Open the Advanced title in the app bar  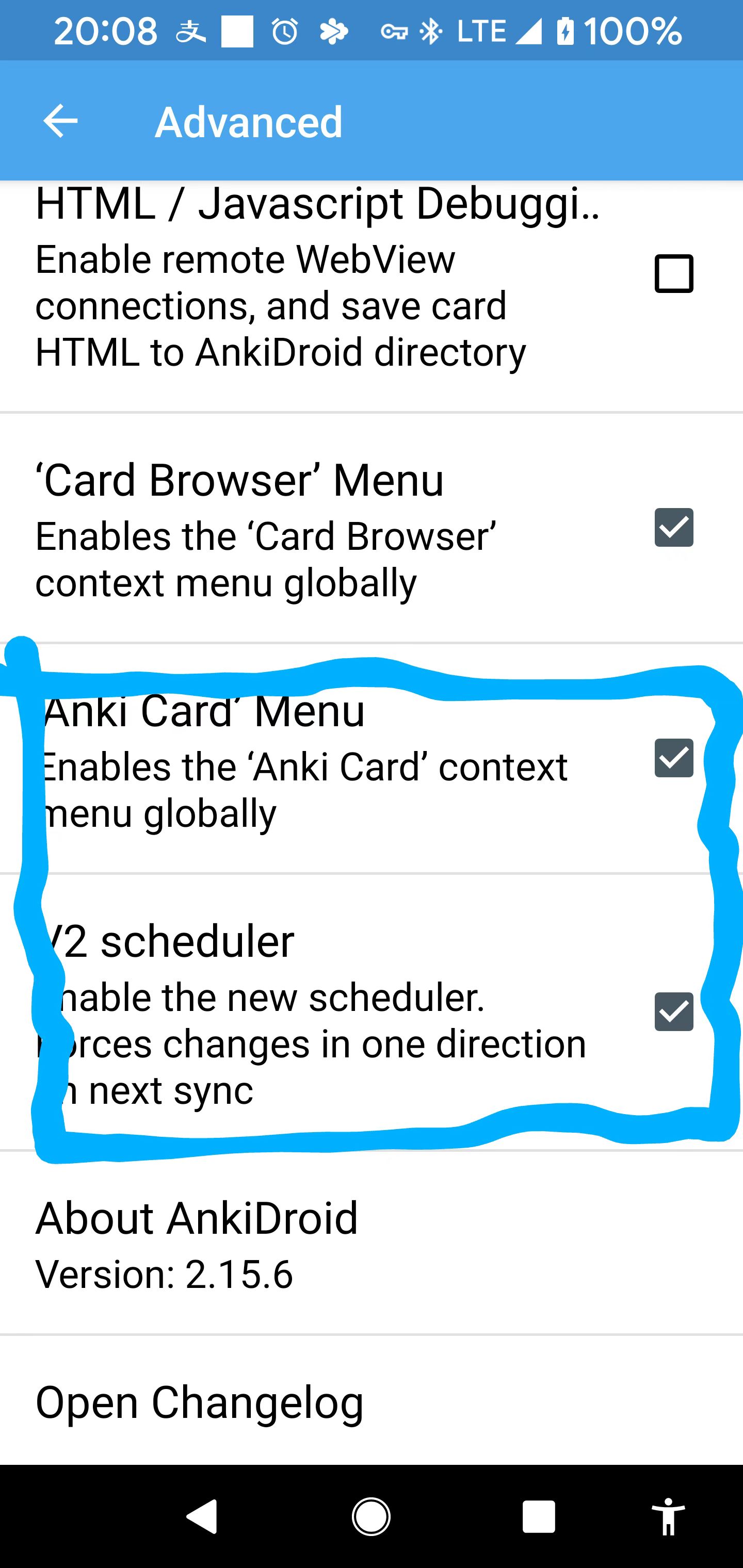tap(249, 121)
